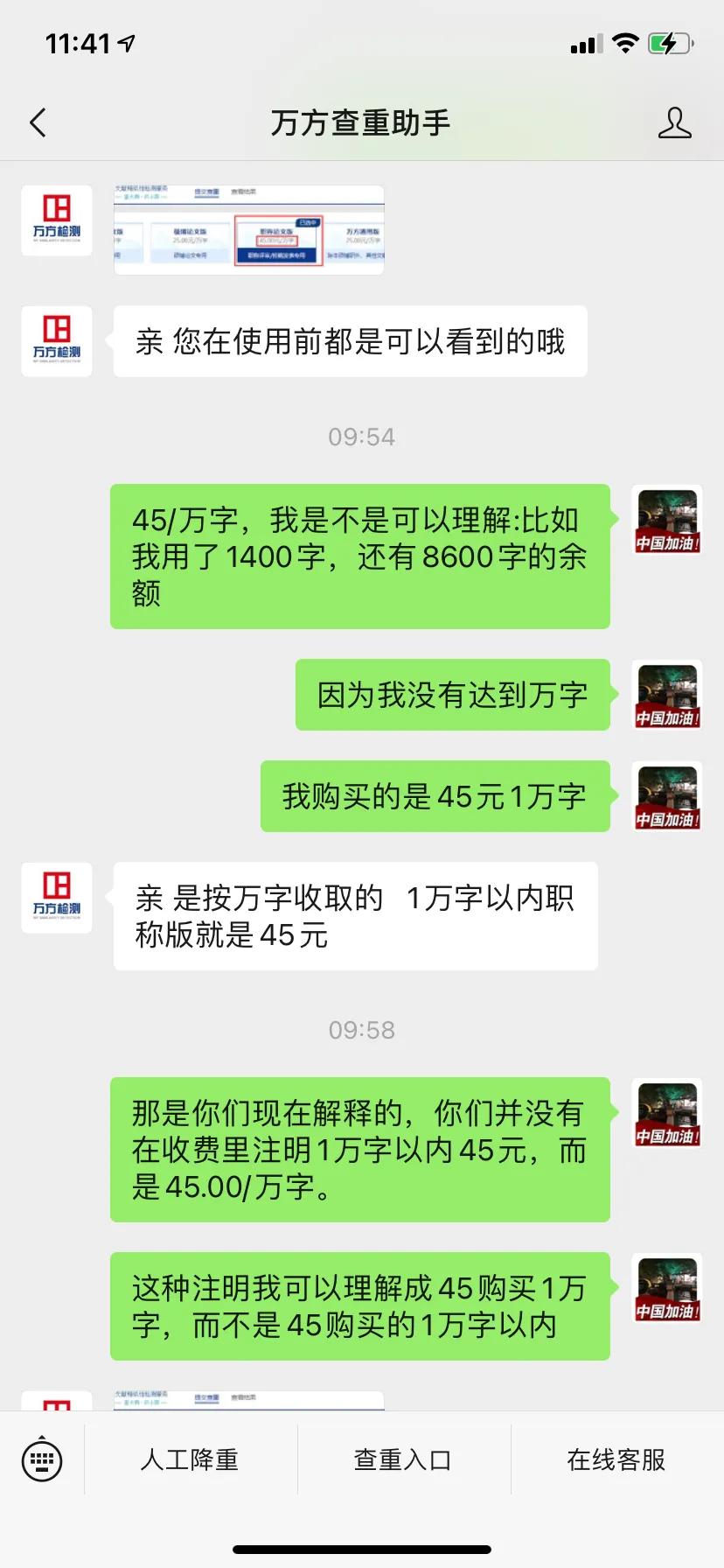The height and width of the screenshot is (1568, 724).
Task: Tap the Wi-Fi icon in the status bar
Action: point(626,43)
